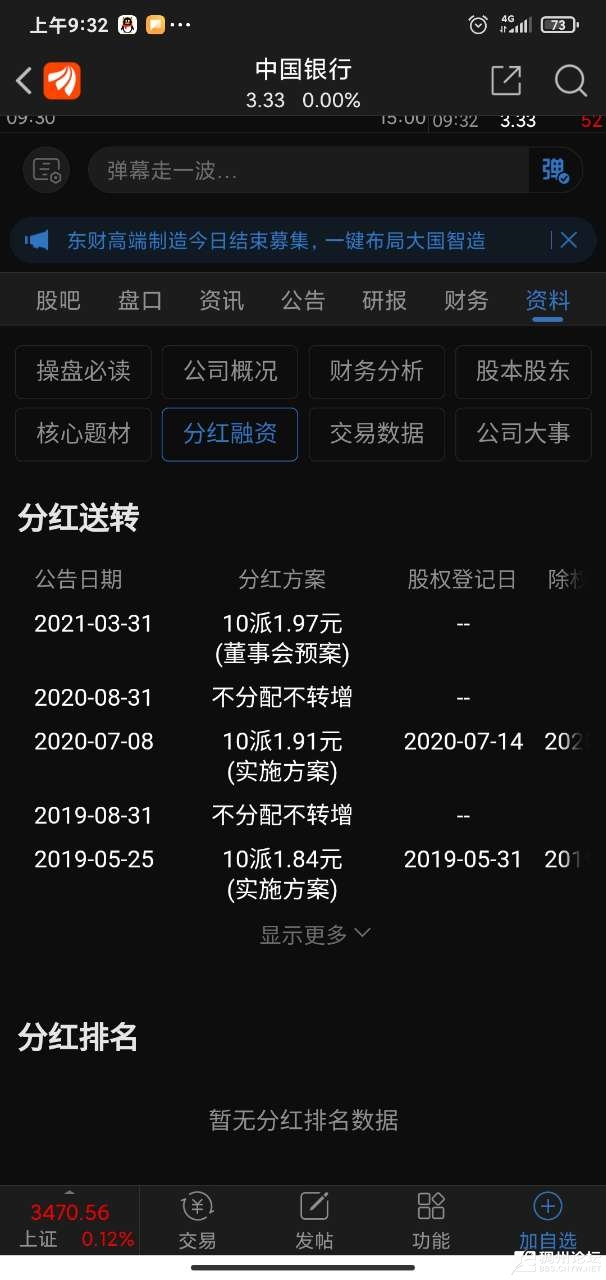Switch to the 股吧 tab
606x1280 pixels.
pyautogui.click(x=58, y=300)
